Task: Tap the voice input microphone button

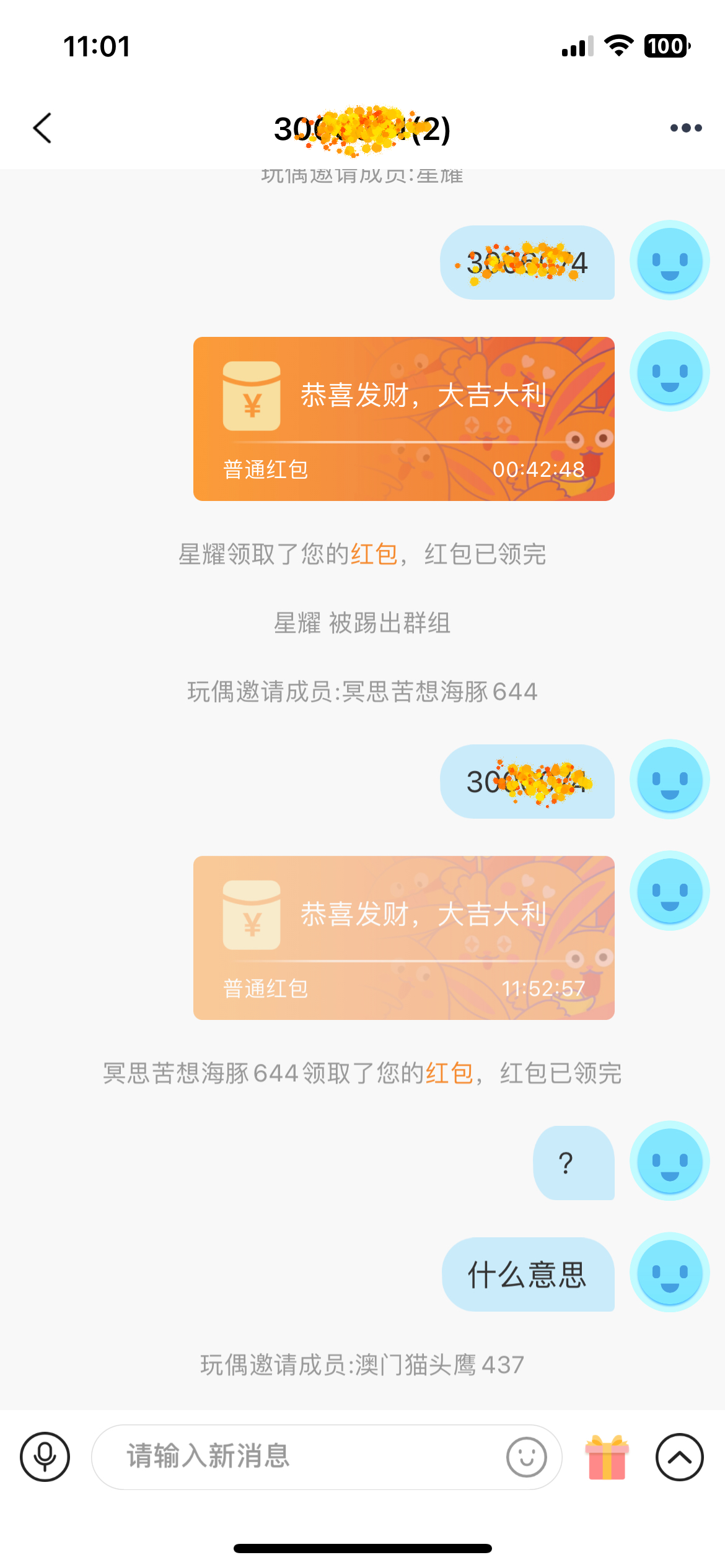Action: coord(45,1457)
